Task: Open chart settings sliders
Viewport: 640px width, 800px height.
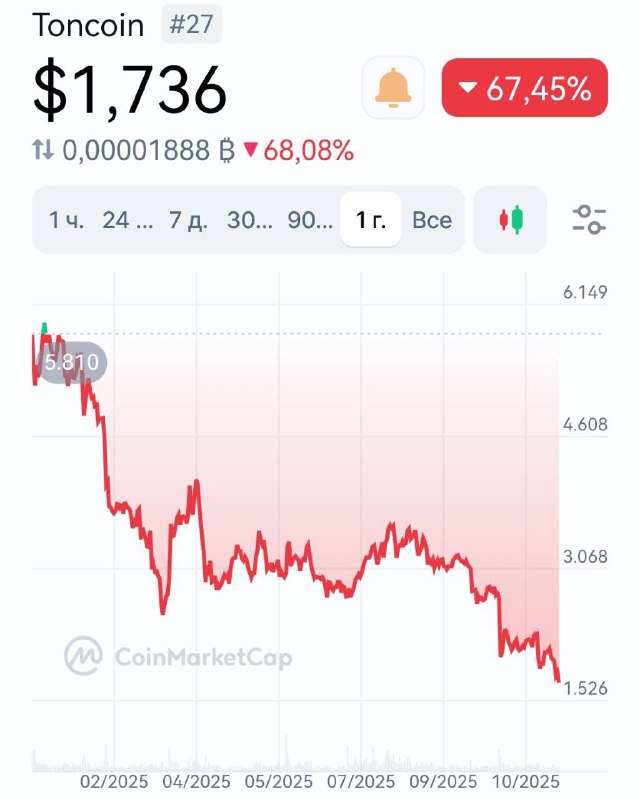Action: pos(589,220)
